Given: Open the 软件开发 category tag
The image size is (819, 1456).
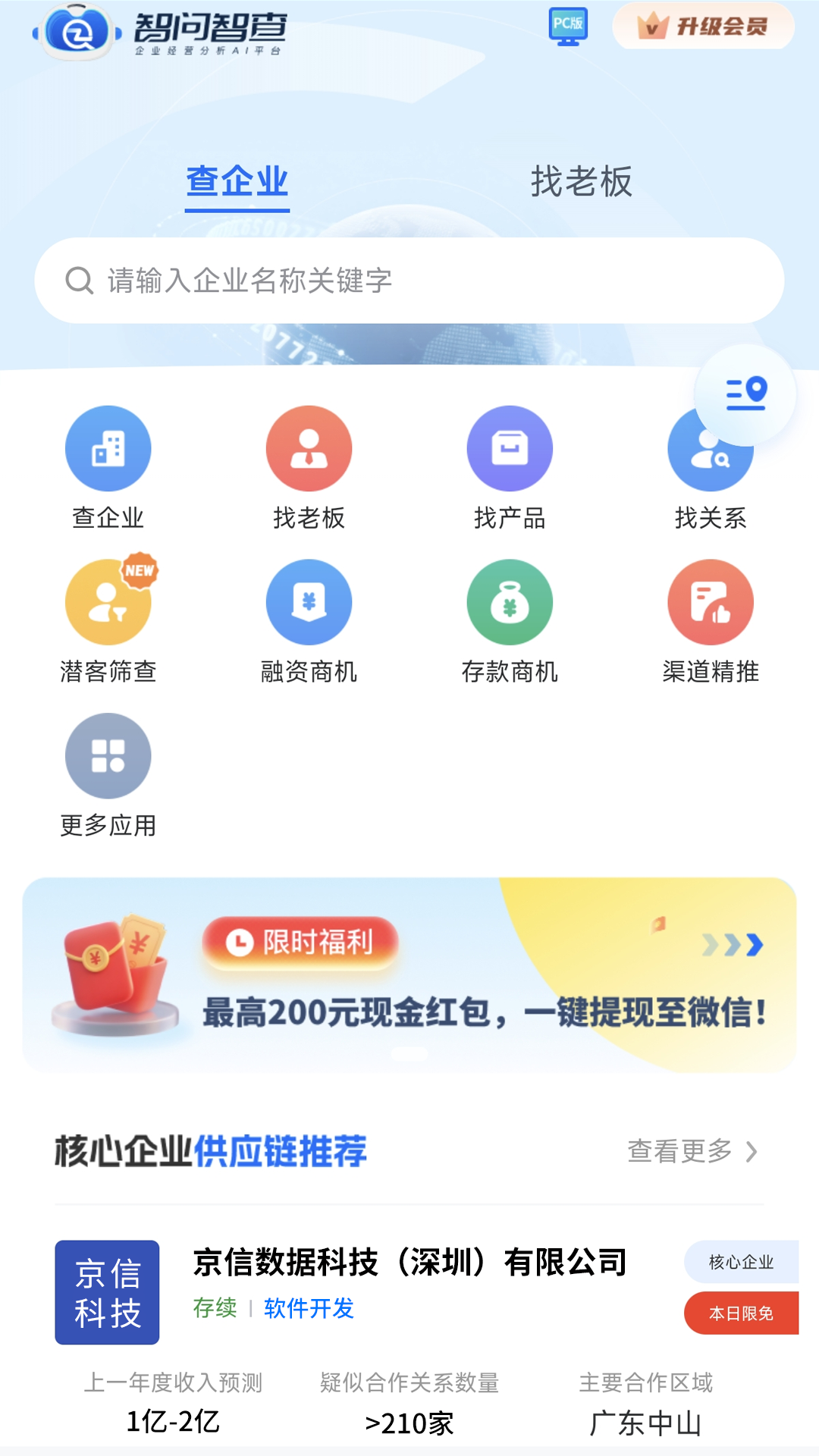Looking at the screenshot, I should 308,1308.
